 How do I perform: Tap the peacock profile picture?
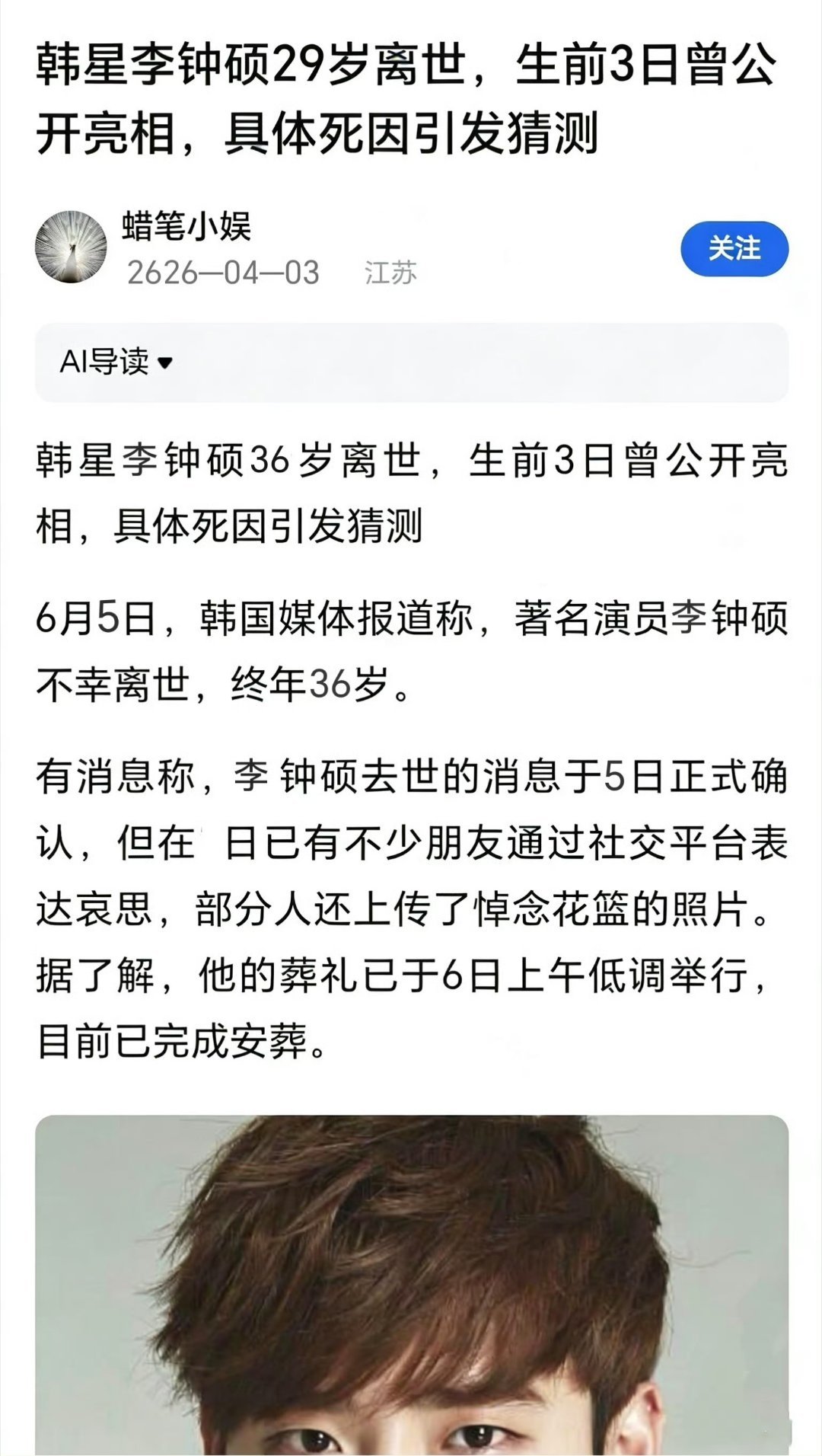tap(72, 247)
